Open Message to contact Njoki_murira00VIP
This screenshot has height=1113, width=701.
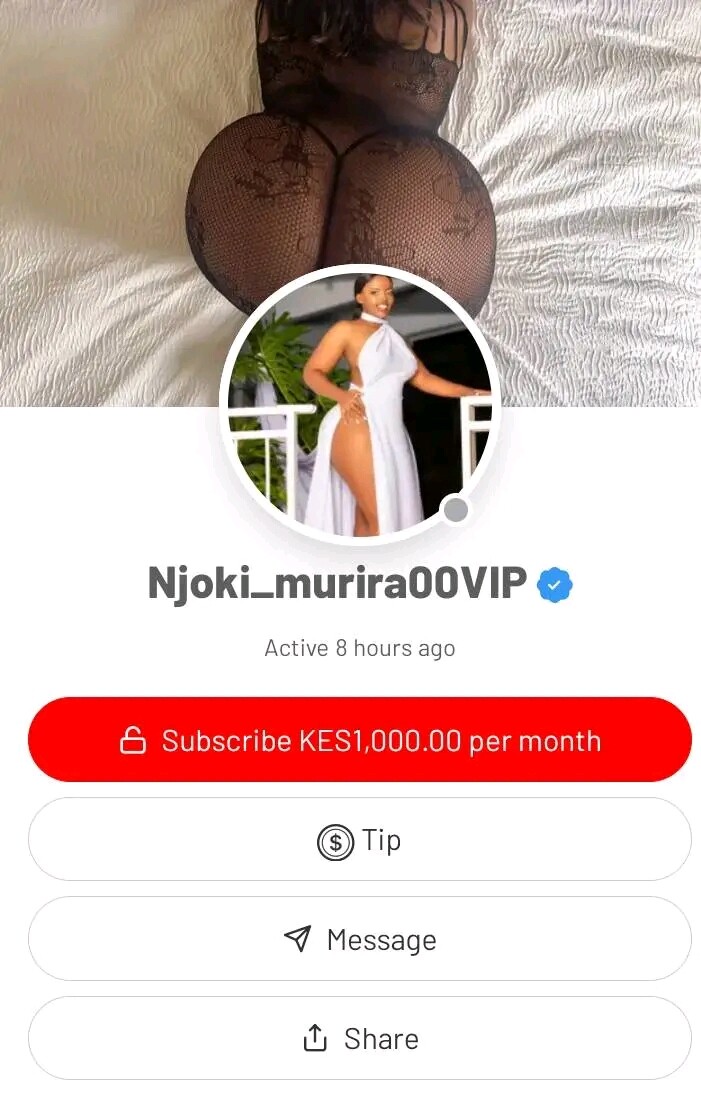coord(360,939)
